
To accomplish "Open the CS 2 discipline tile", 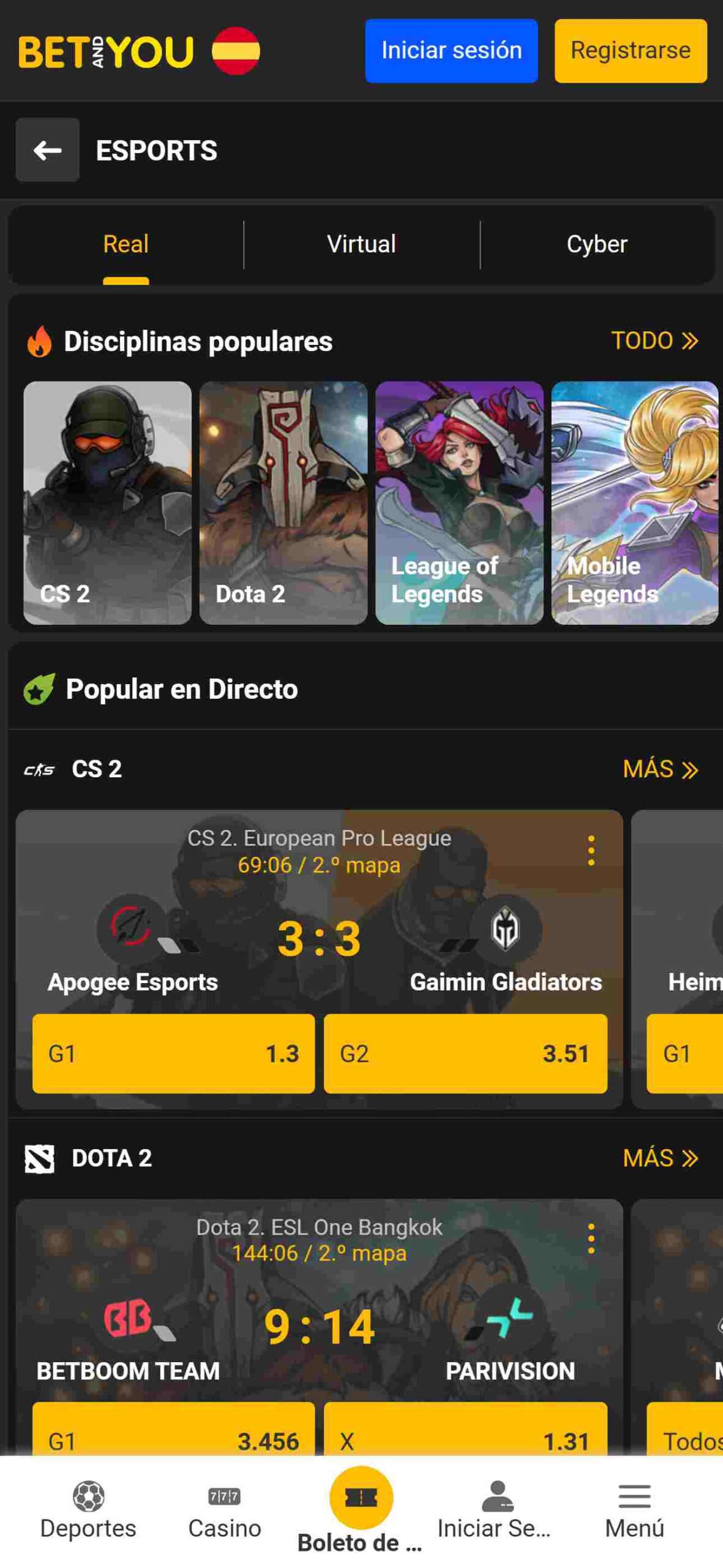I will tap(107, 503).
